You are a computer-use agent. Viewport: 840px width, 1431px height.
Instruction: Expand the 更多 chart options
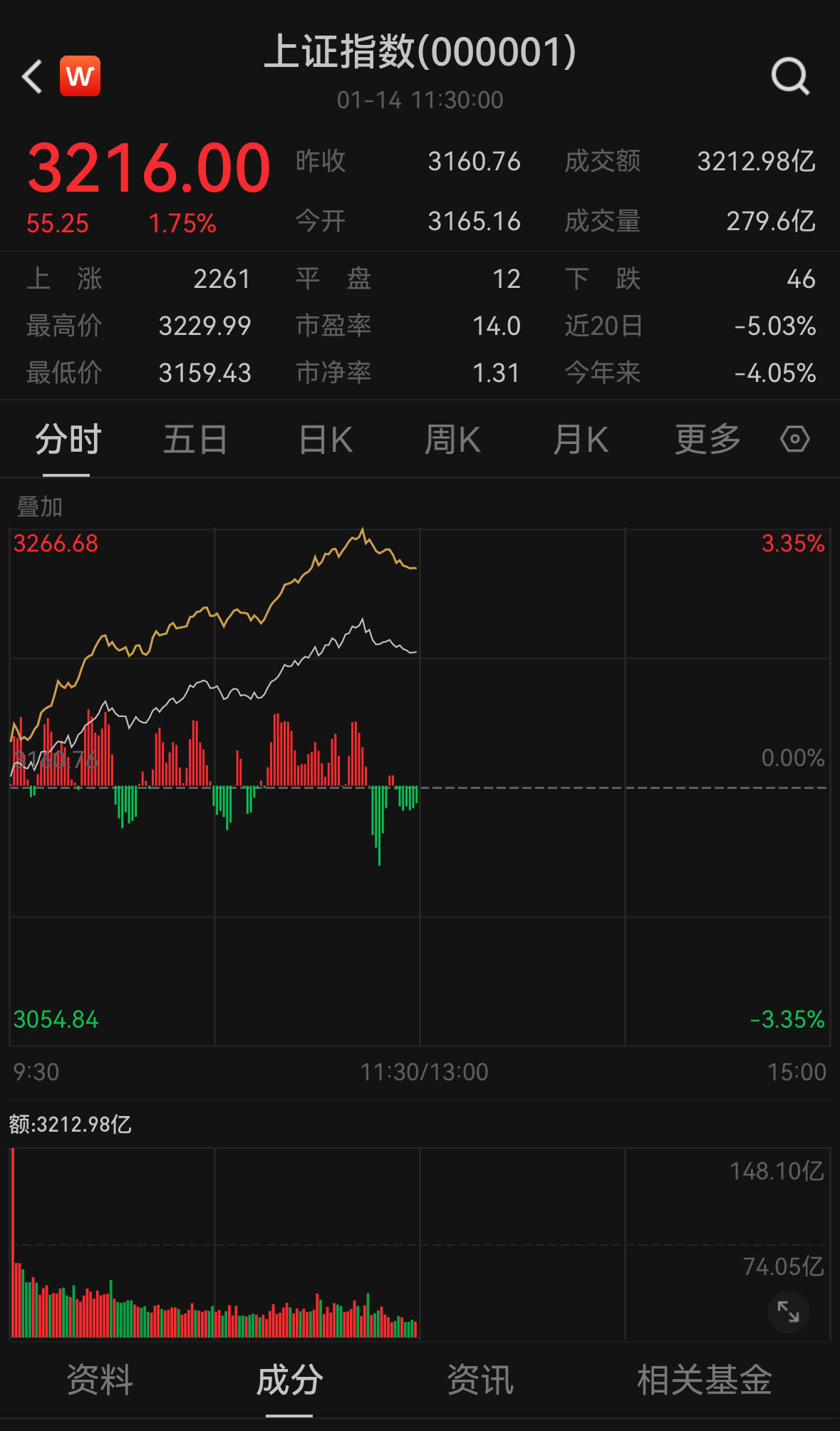[707, 439]
